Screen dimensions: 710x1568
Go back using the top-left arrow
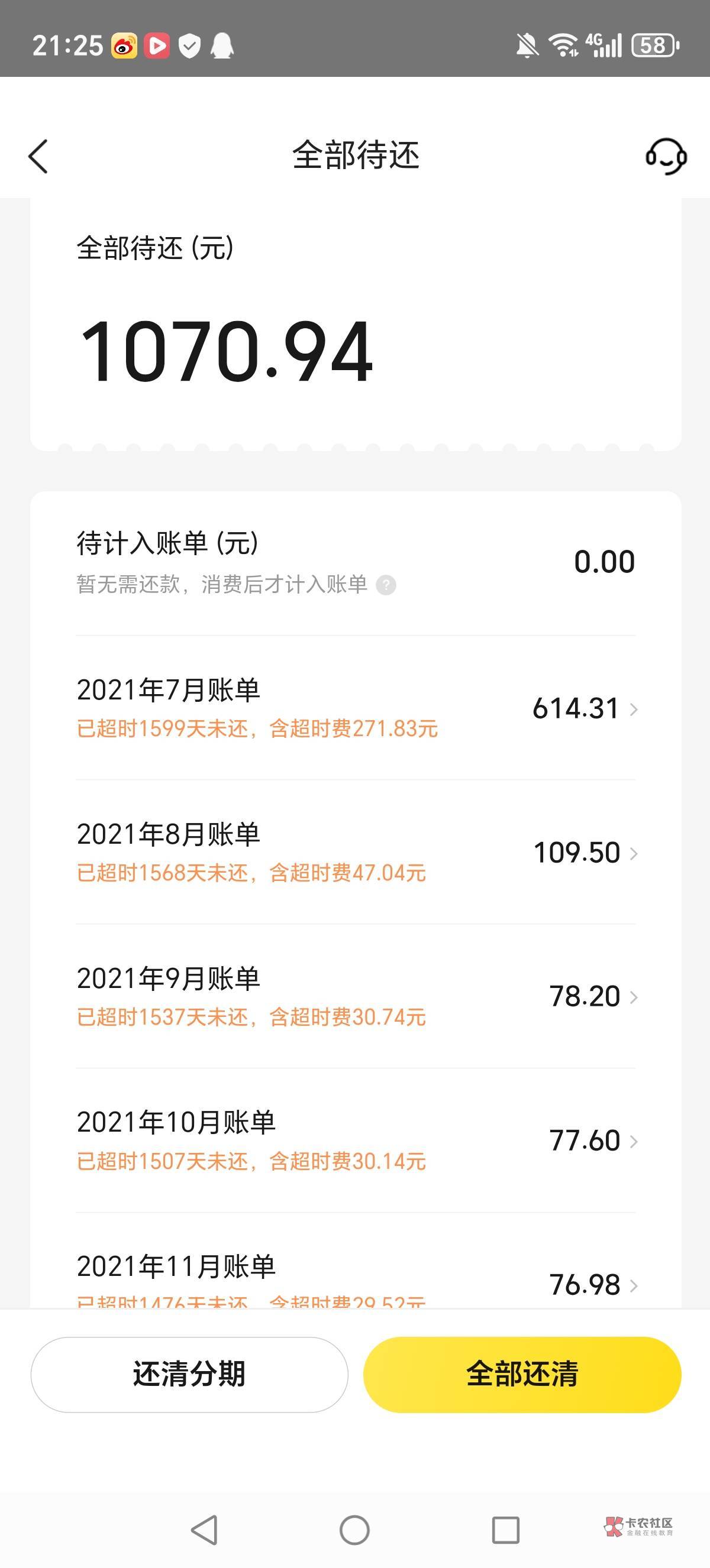tap(38, 157)
